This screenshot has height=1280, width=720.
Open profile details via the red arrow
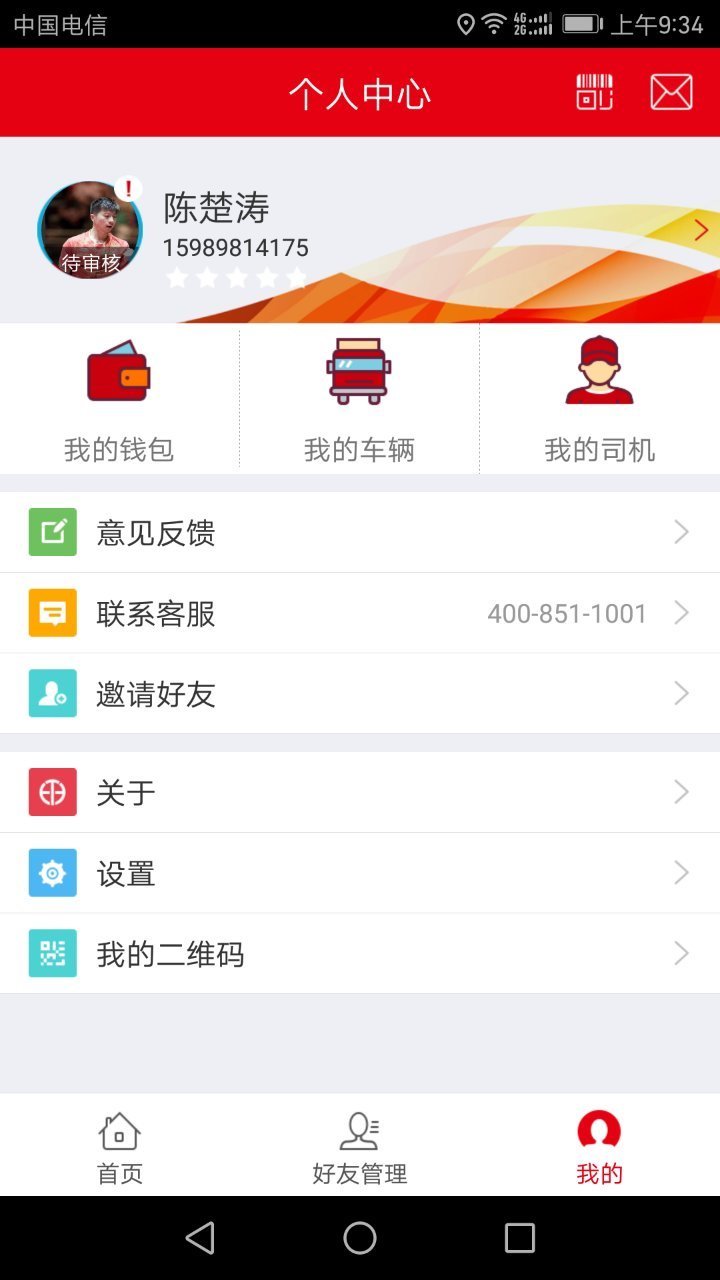701,230
